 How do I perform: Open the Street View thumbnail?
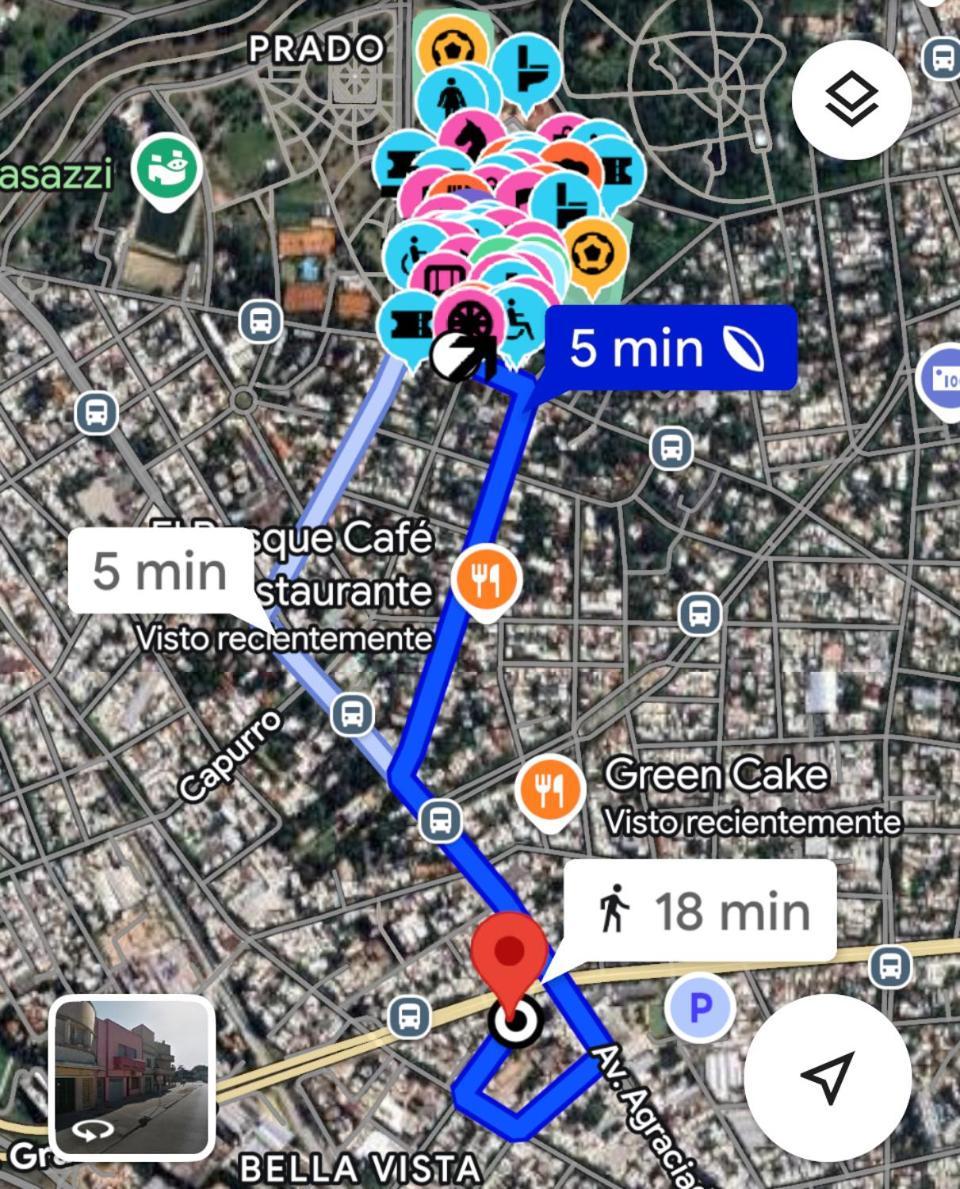point(132,1076)
